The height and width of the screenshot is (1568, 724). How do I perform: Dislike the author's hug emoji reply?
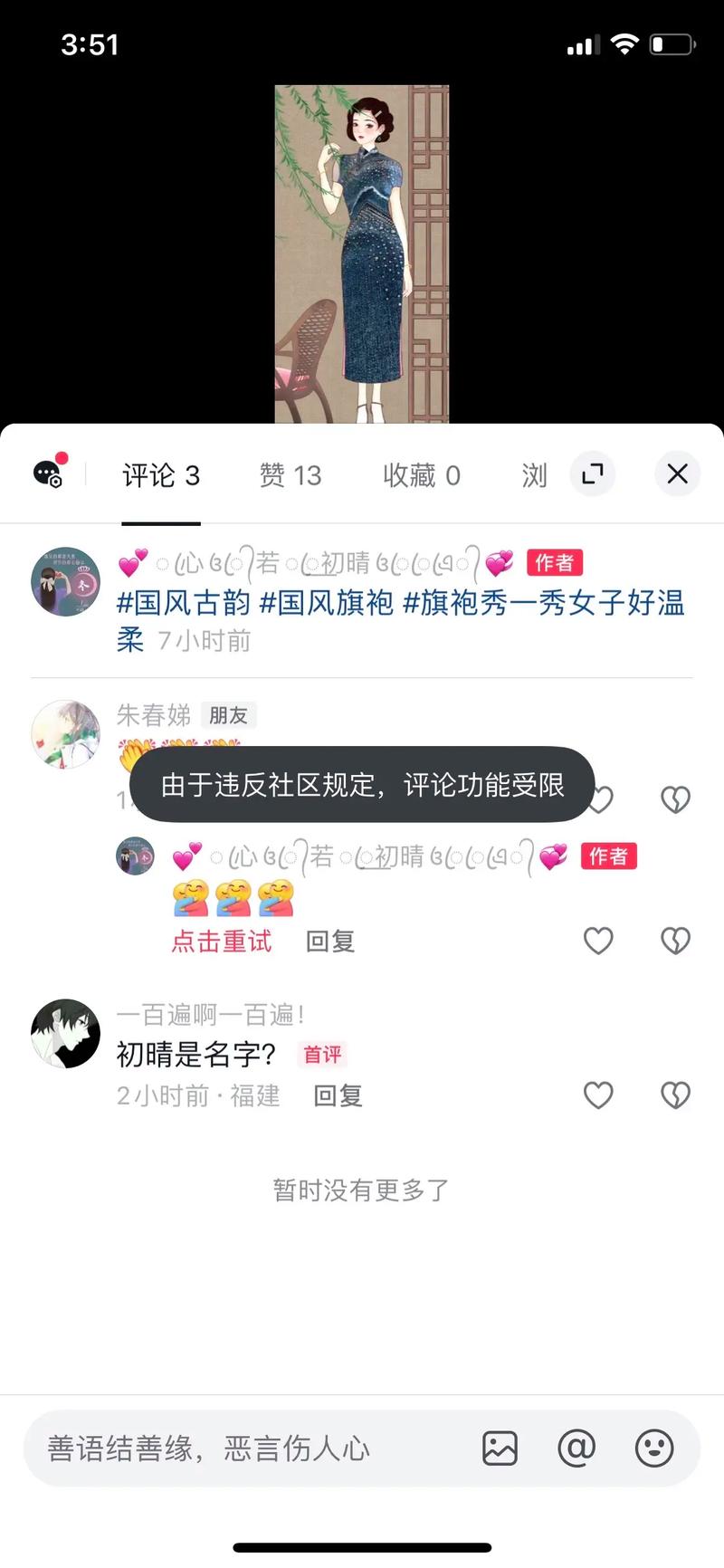pos(675,941)
